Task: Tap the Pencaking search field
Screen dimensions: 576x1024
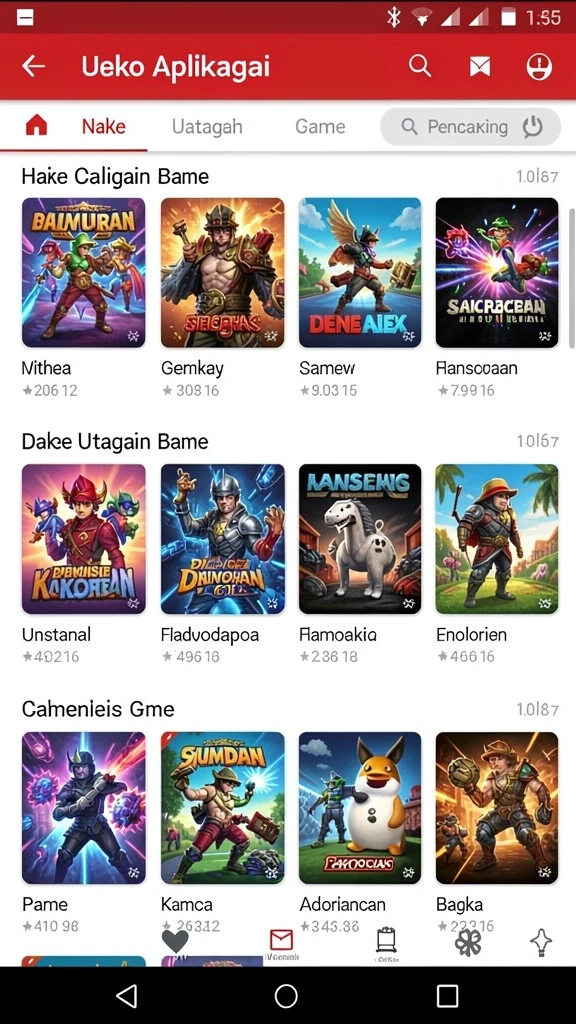Action: [x=470, y=126]
